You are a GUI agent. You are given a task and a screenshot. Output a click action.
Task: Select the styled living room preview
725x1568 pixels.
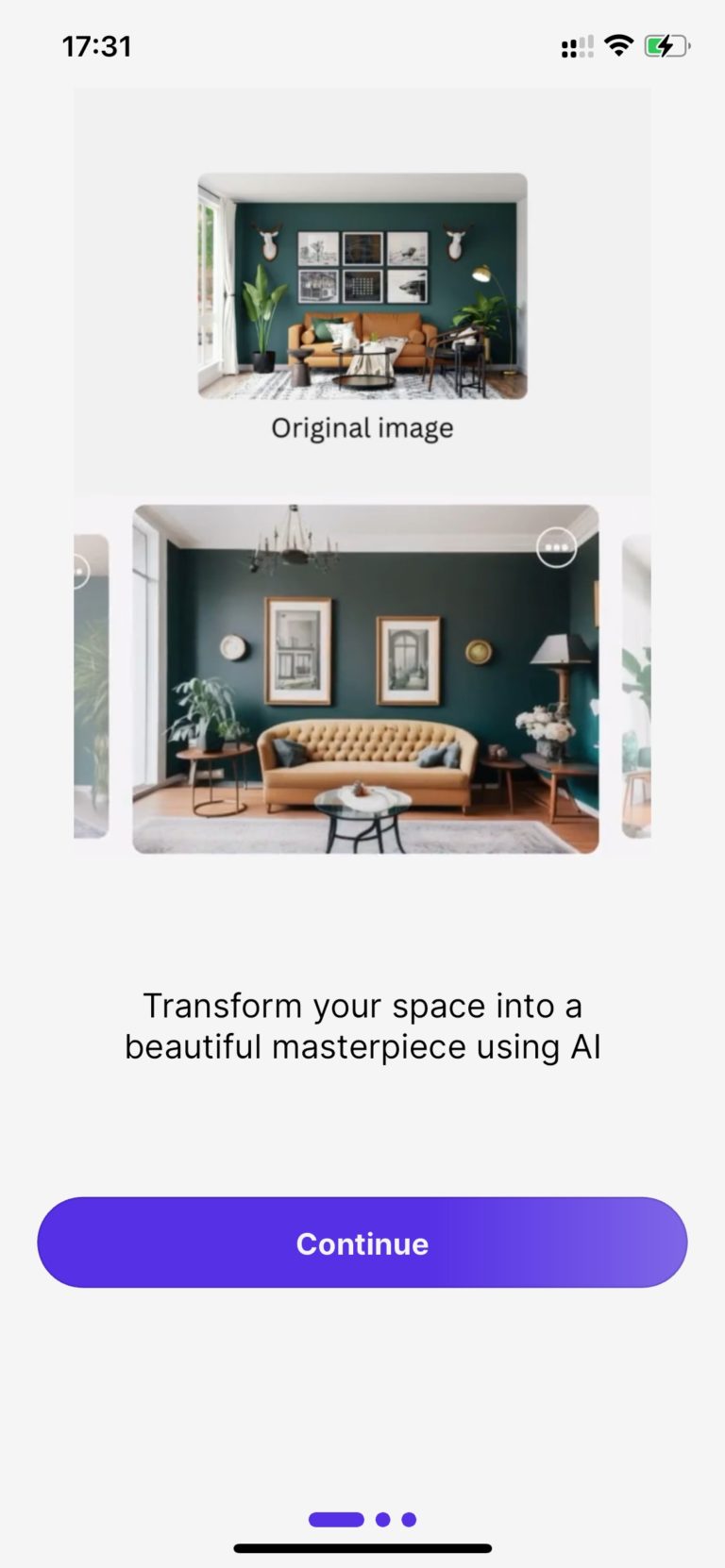coord(366,677)
